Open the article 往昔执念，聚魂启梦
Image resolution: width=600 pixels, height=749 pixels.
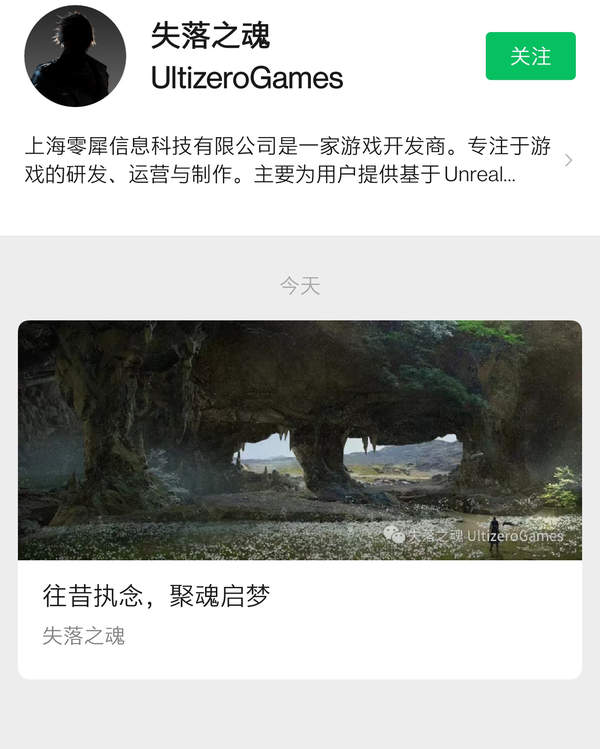pyautogui.click(x=157, y=597)
